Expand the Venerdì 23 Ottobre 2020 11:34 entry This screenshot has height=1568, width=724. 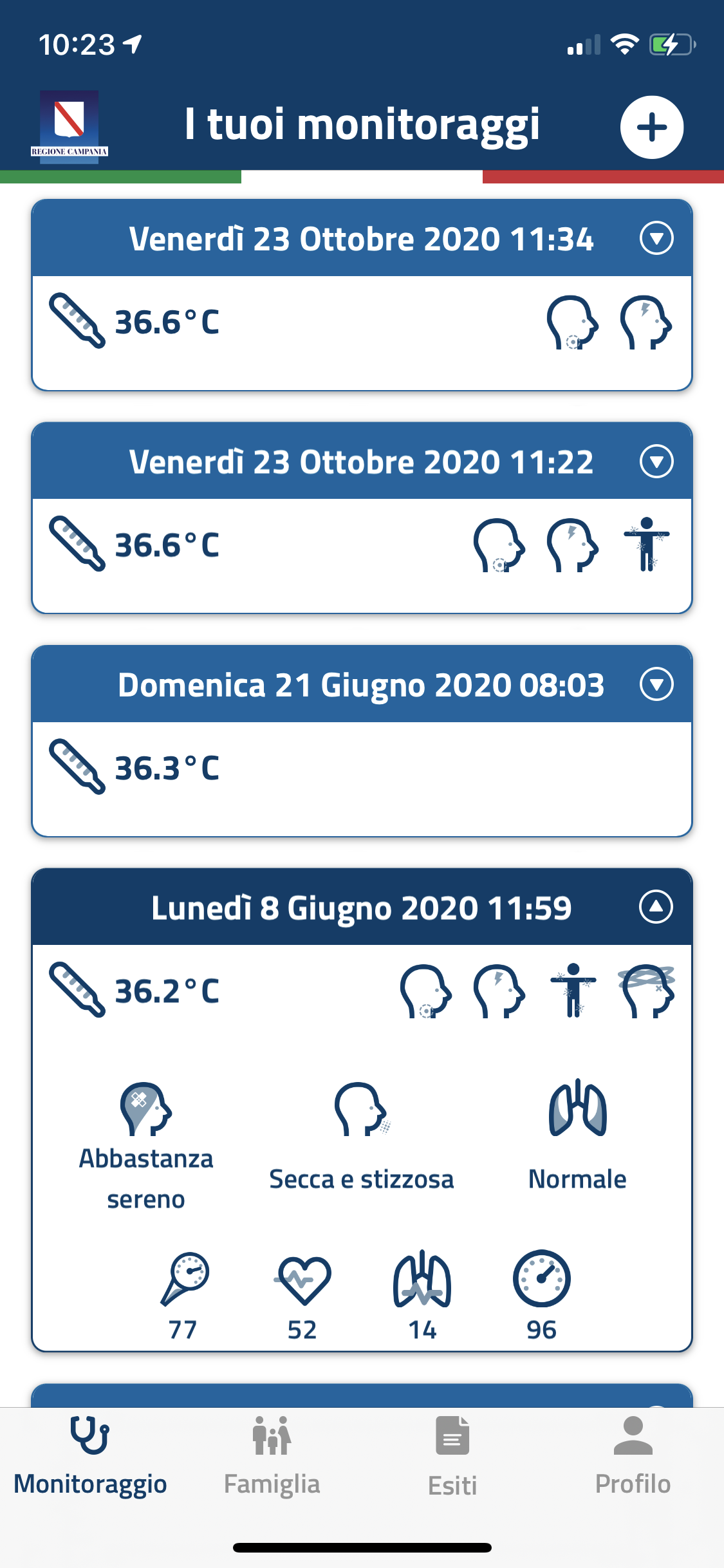656,238
